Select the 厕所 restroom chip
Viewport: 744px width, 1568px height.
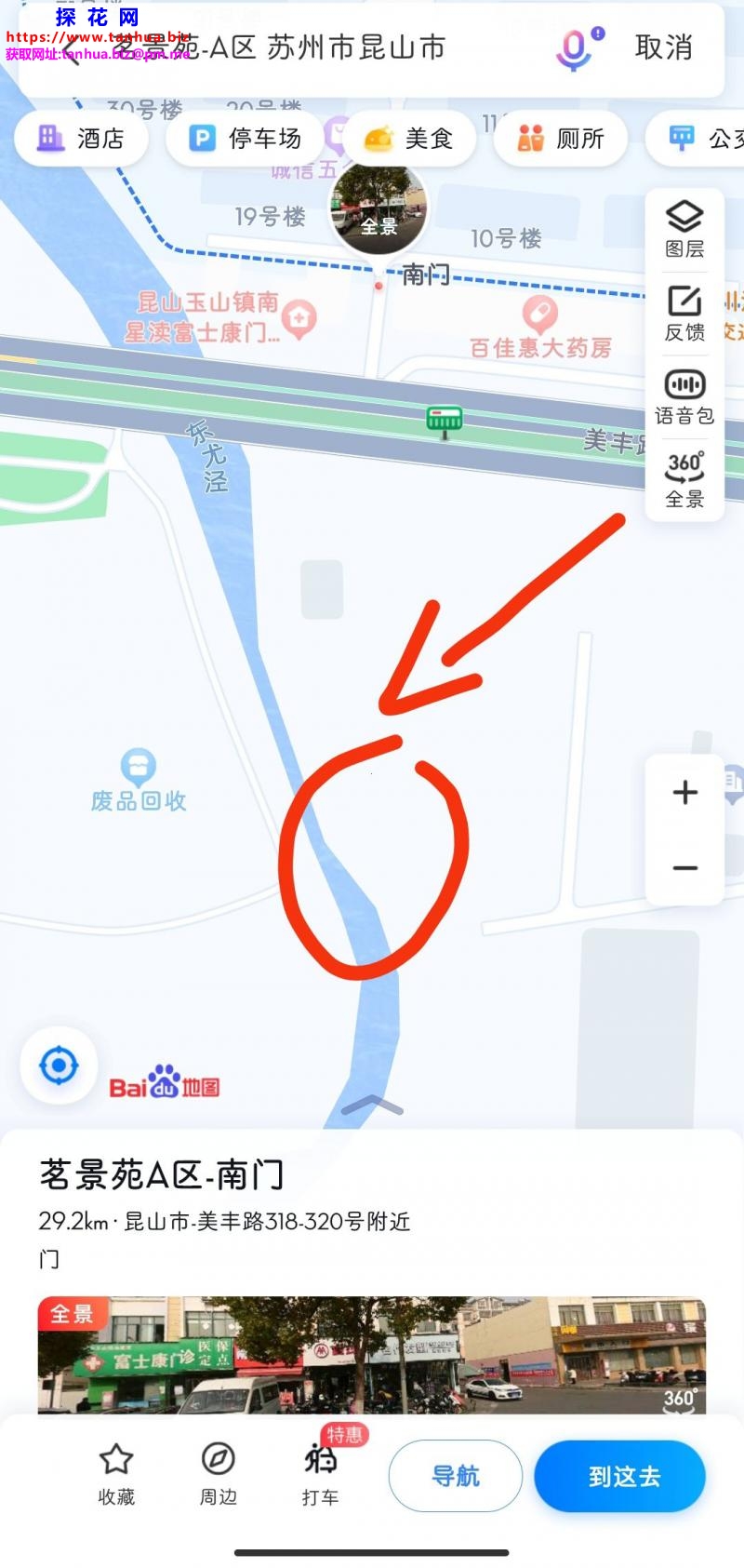[561, 139]
